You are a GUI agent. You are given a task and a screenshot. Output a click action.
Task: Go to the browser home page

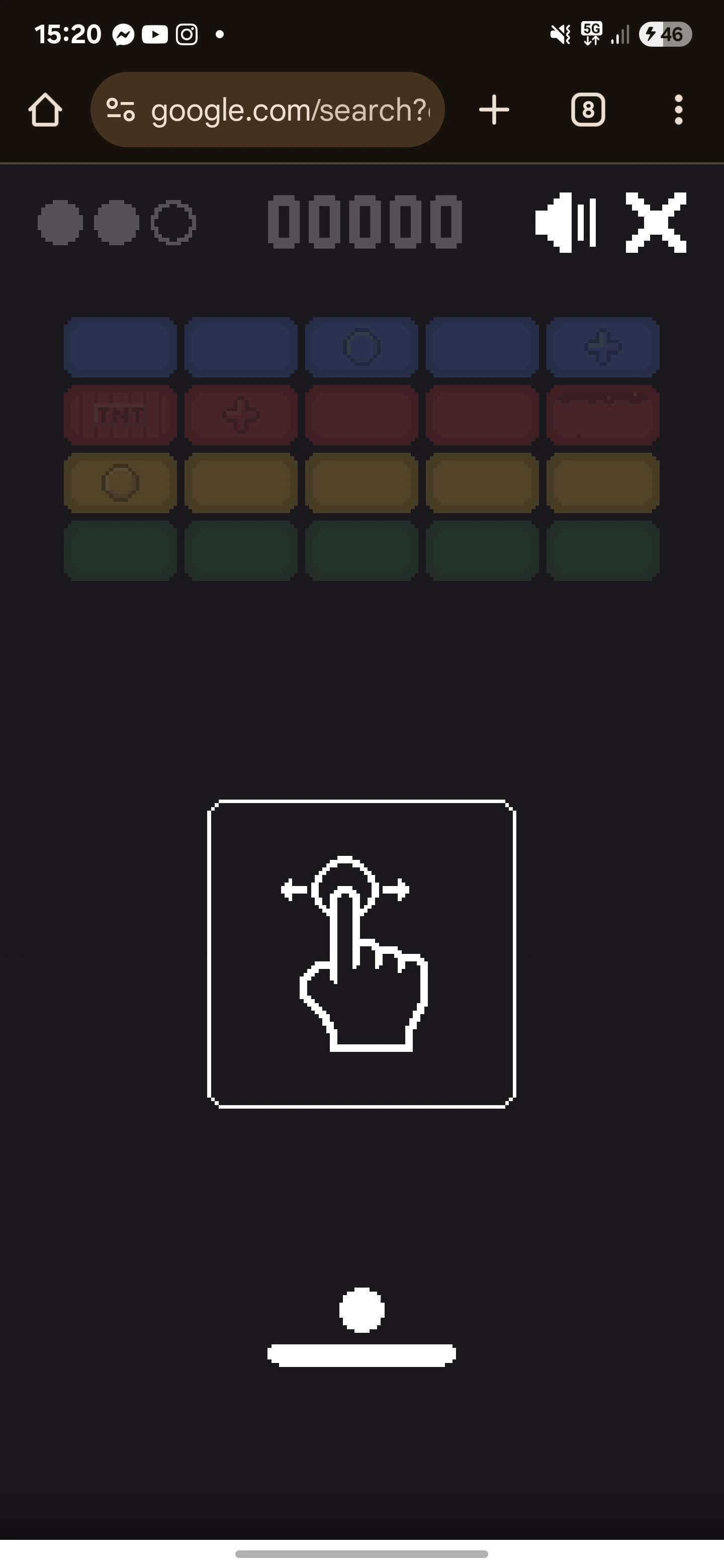pyautogui.click(x=45, y=110)
